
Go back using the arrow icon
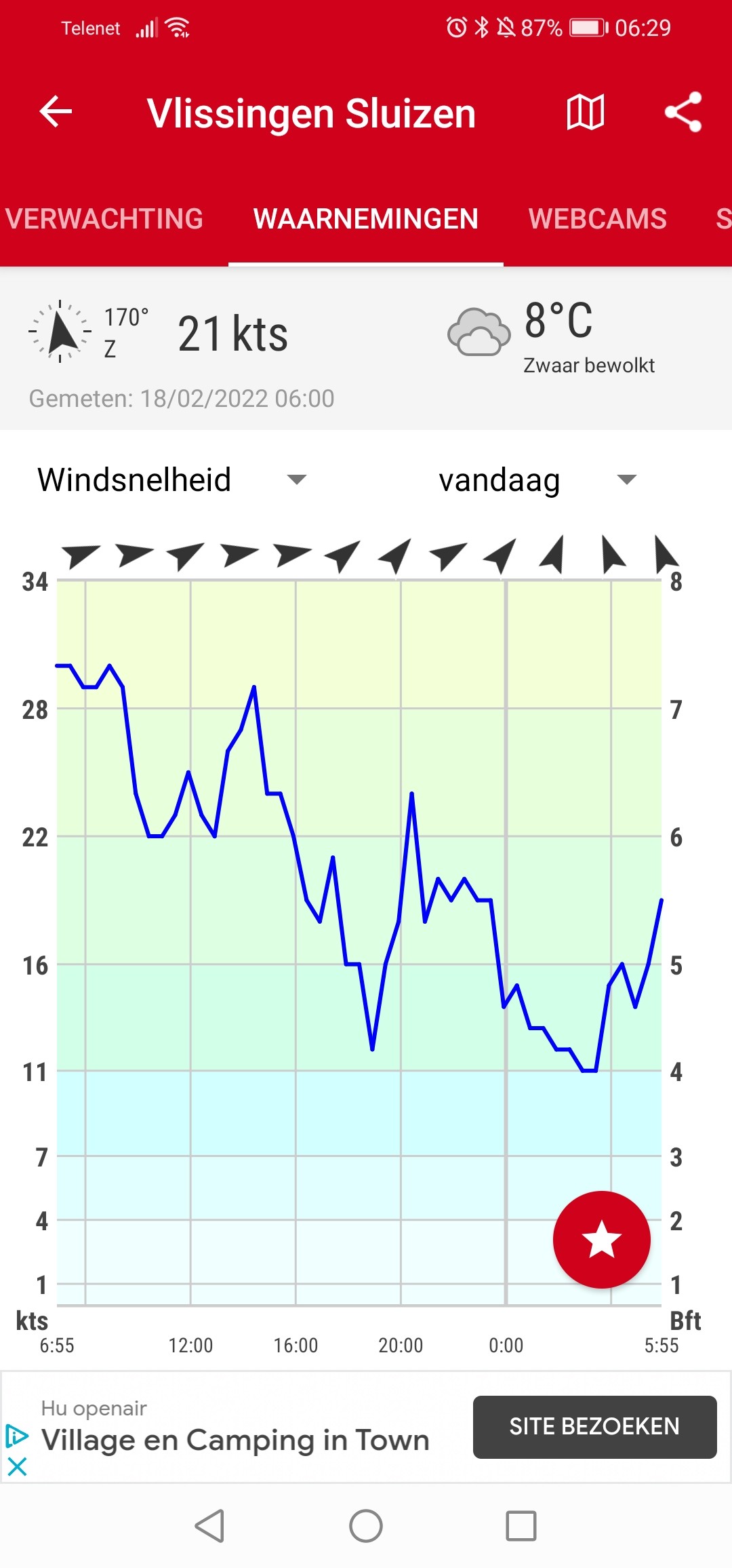click(x=56, y=112)
